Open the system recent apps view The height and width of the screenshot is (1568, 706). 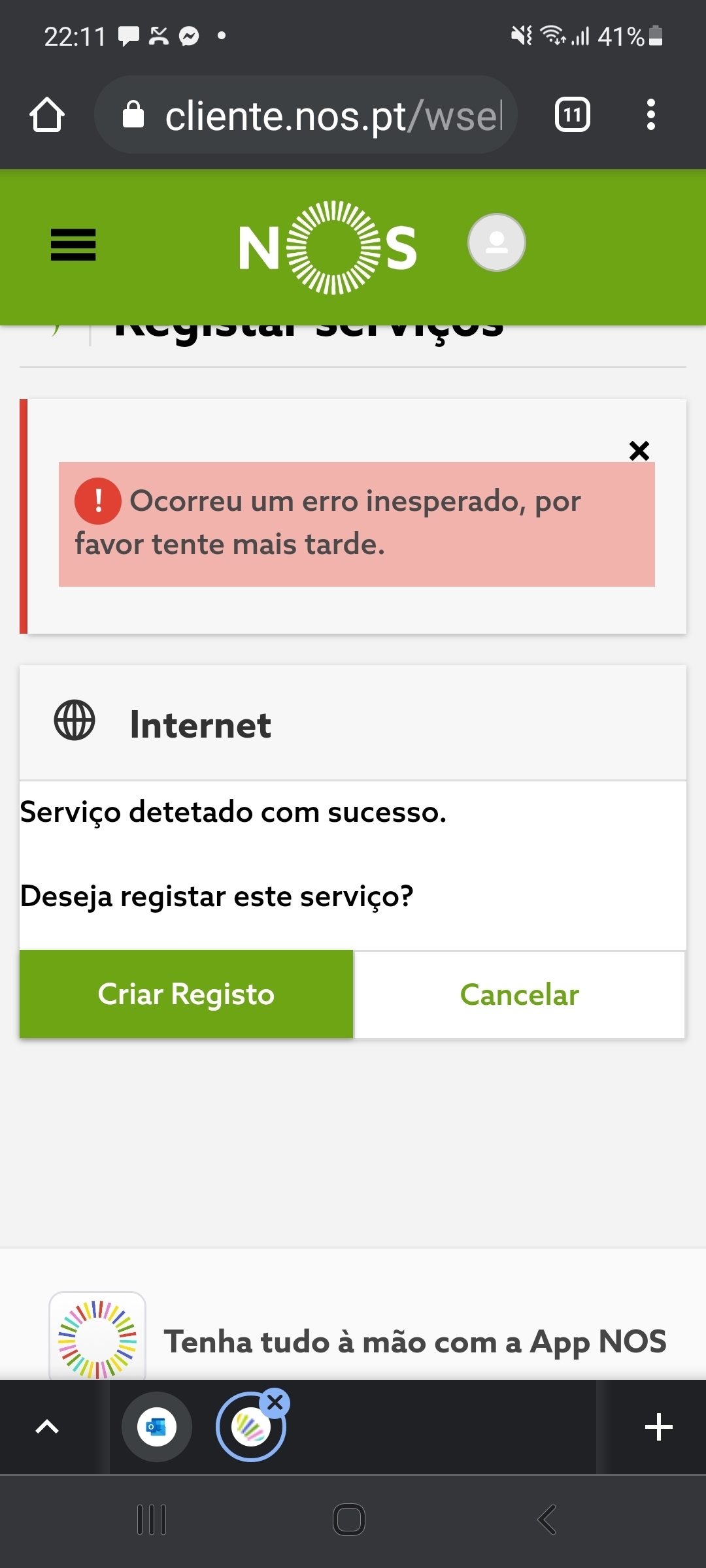point(152,1520)
